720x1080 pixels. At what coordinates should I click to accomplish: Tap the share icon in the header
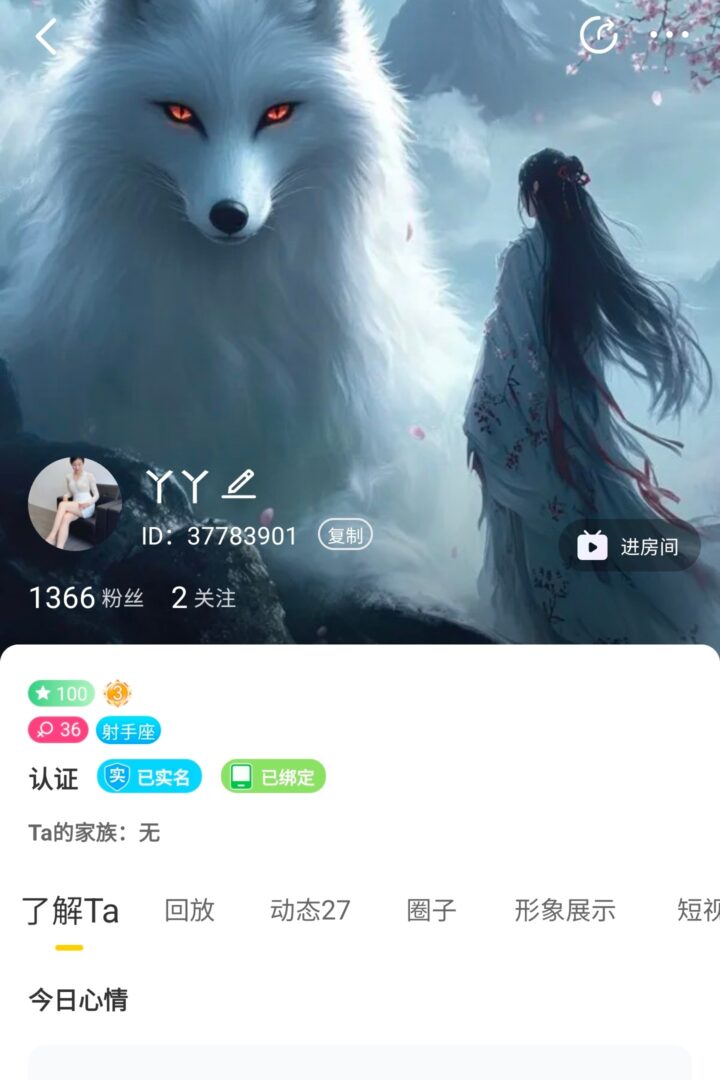click(x=598, y=36)
